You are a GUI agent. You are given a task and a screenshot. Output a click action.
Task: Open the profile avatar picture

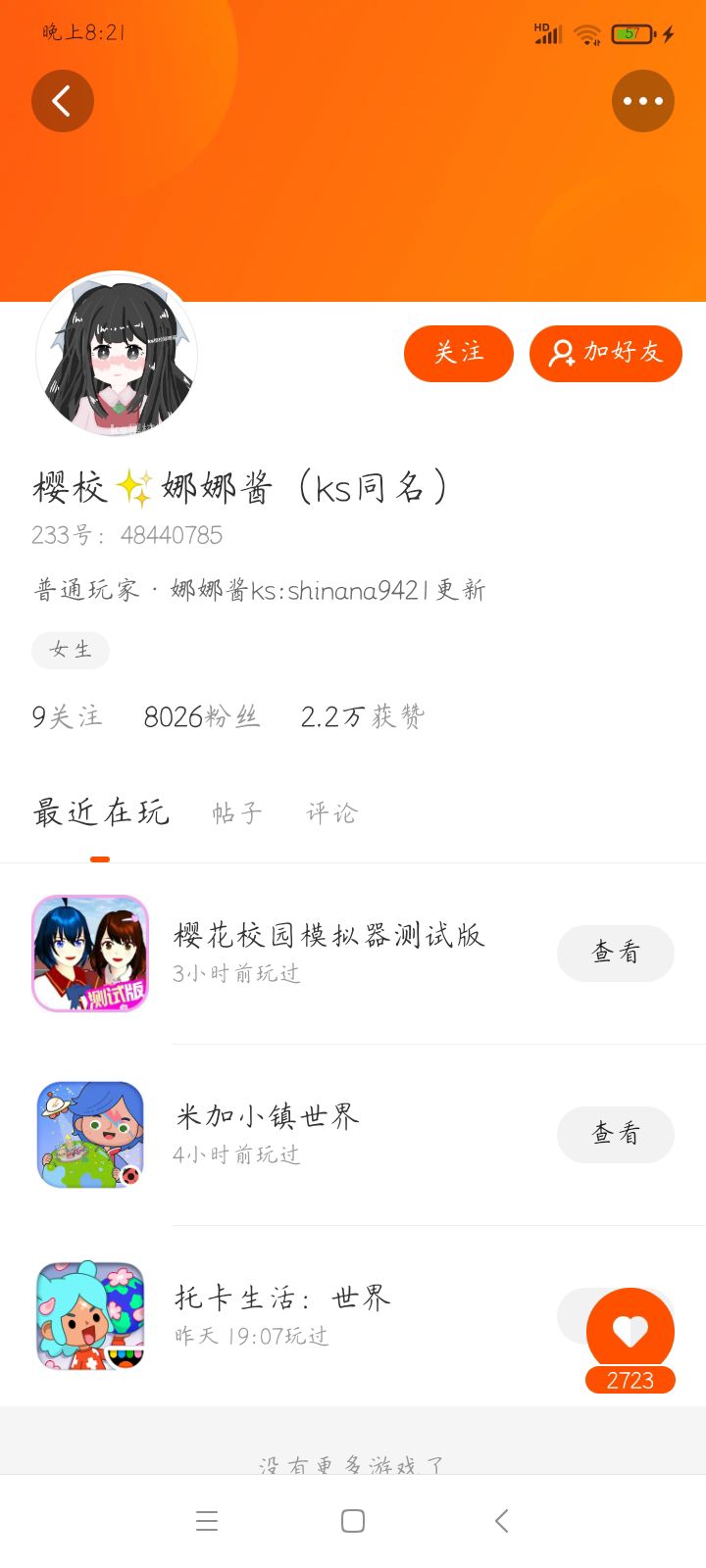(x=118, y=355)
